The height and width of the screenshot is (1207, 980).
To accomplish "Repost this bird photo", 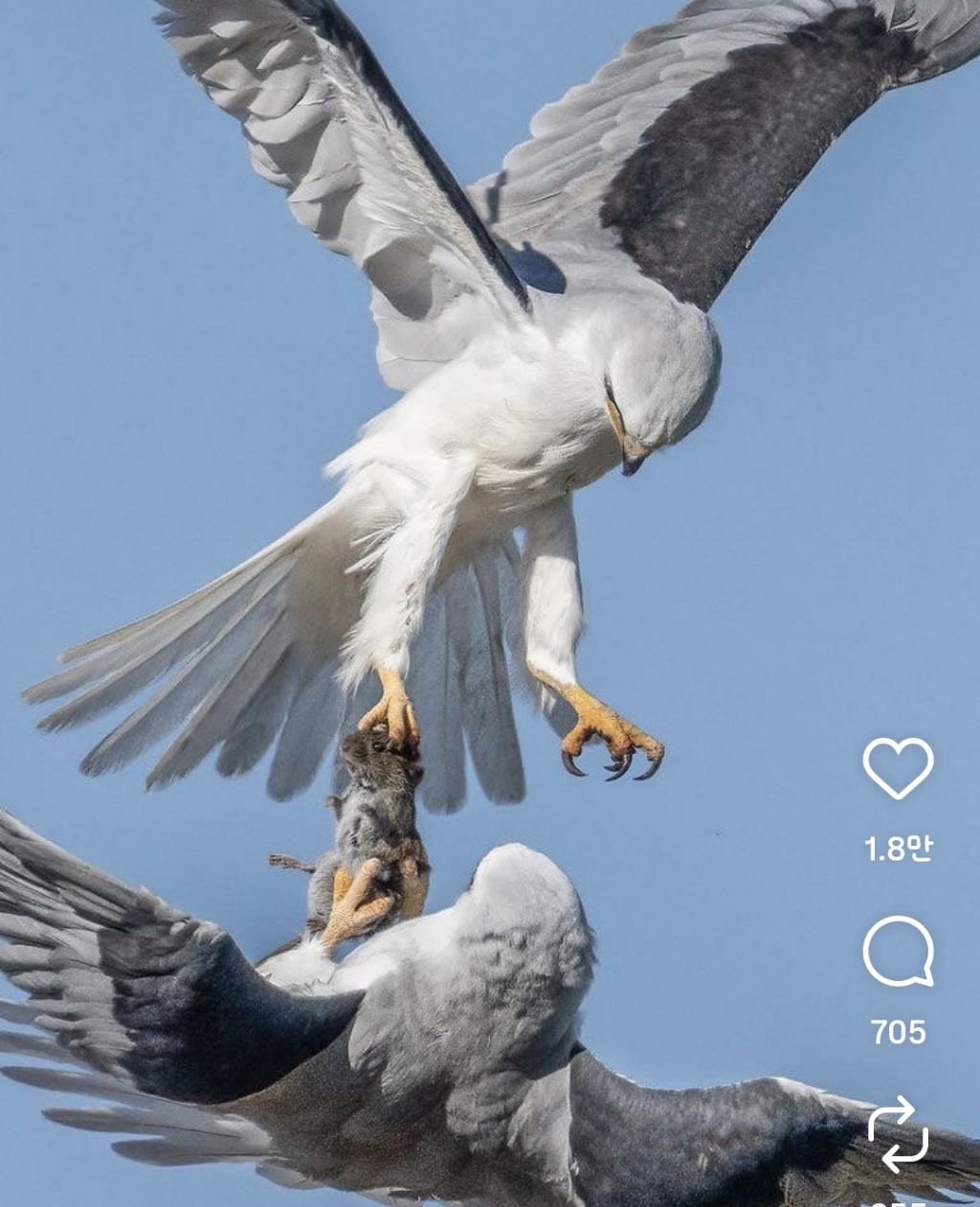I will tap(898, 1134).
